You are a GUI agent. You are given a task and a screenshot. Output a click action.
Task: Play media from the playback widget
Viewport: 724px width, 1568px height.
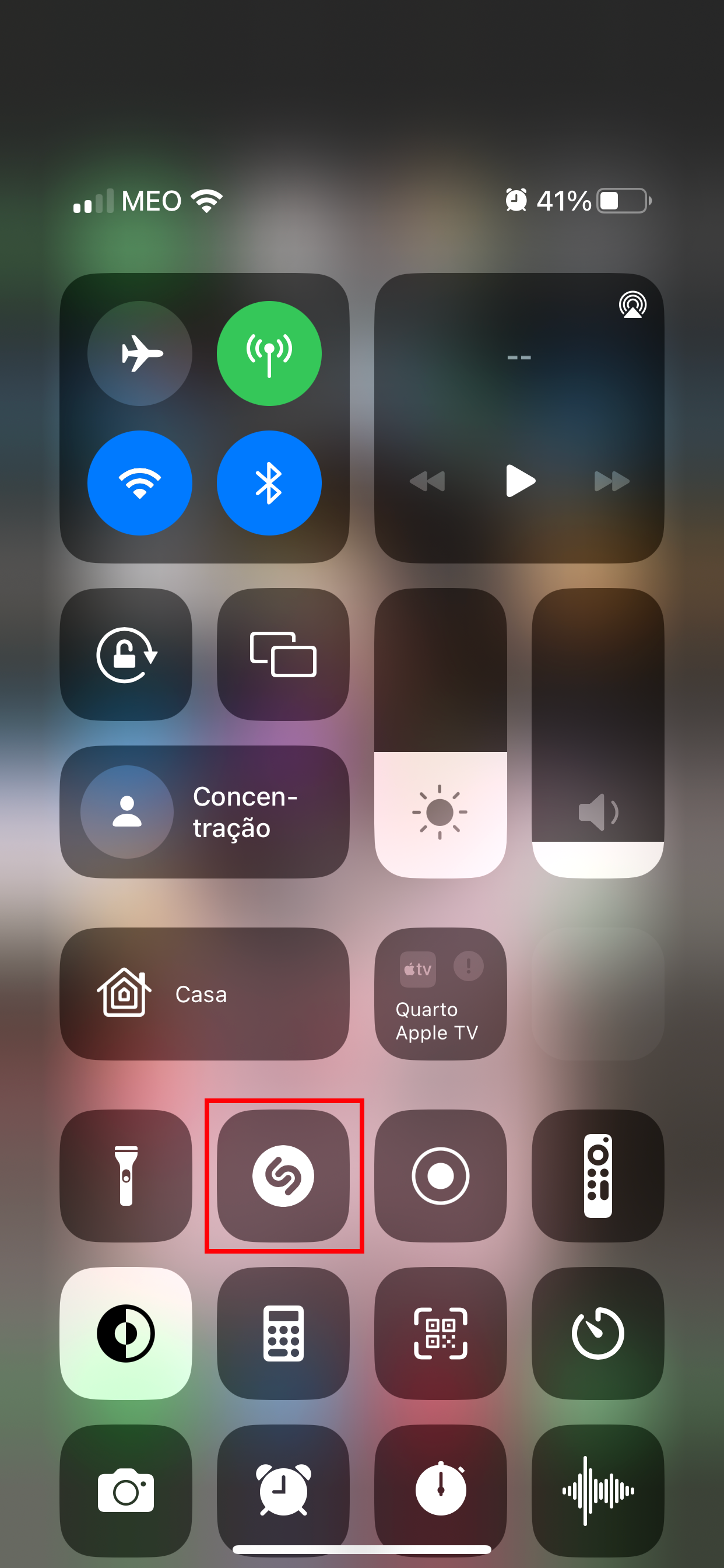(519, 481)
